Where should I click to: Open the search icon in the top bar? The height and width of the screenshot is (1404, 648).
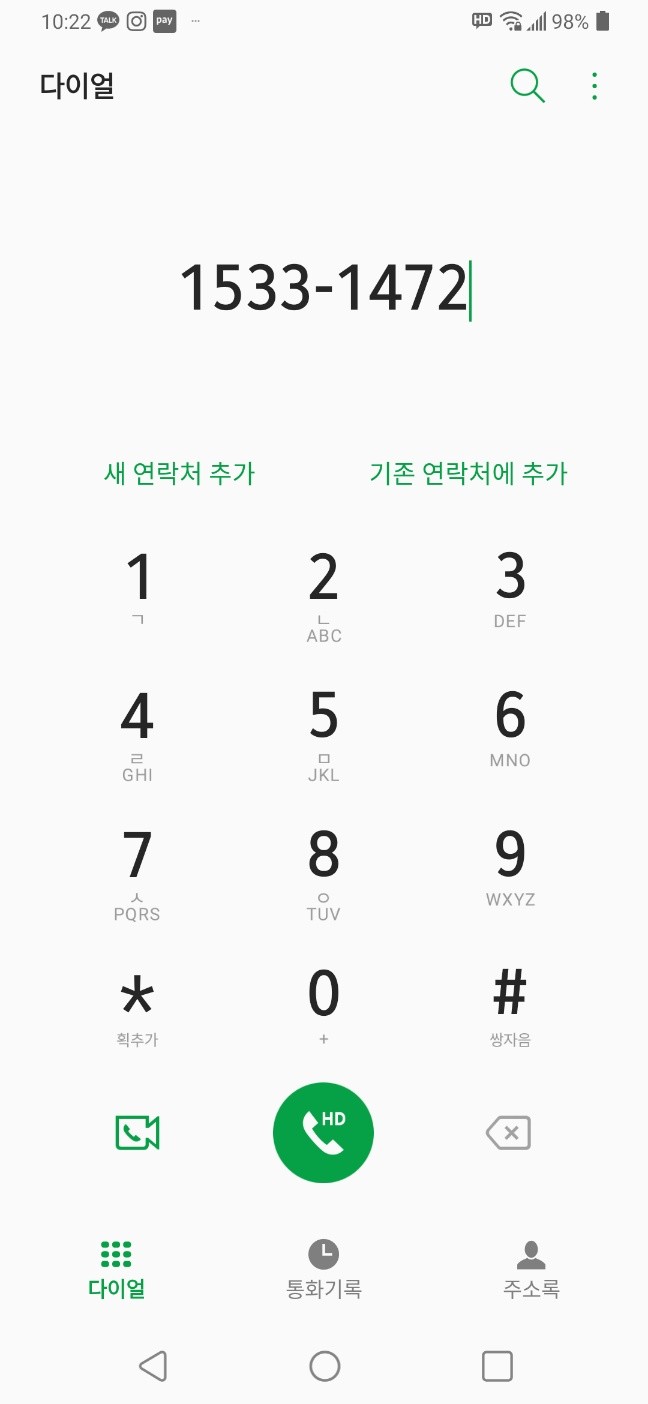[527, 86]
